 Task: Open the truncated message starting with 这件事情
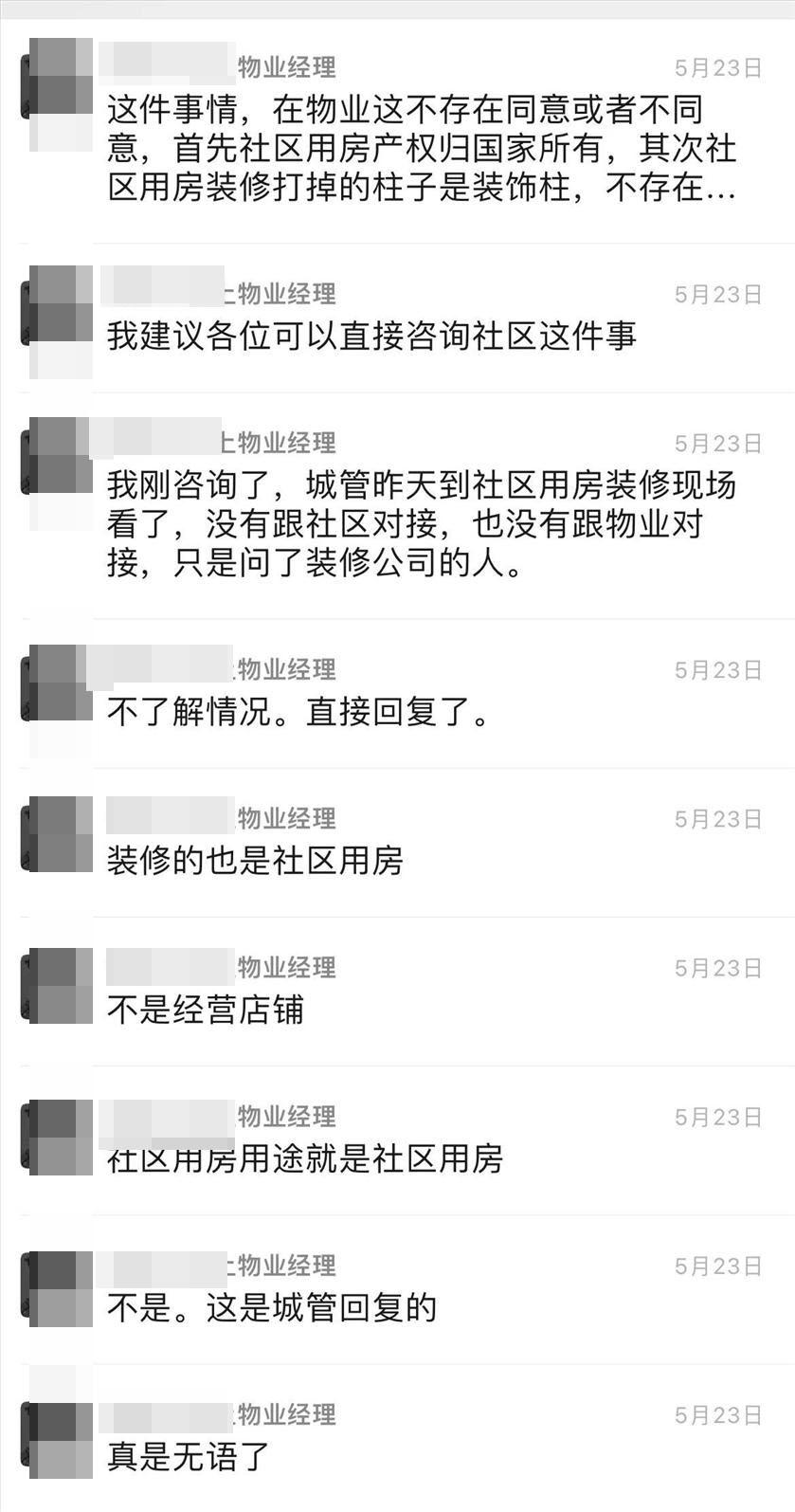(x=421, y=149)
